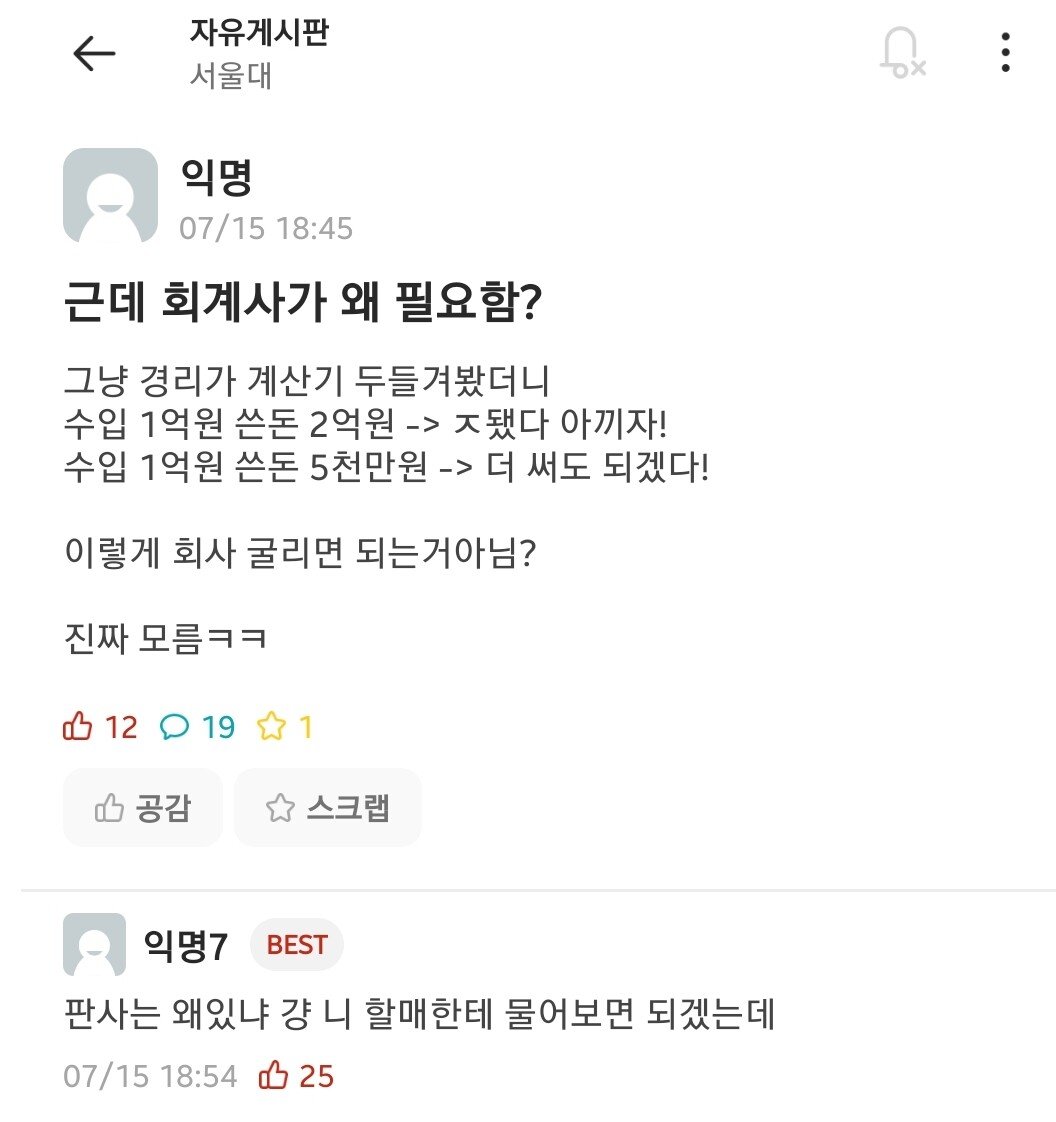Click the post timestamp 07/15 18:45
This screenshot has height=1122, width=1056.
[x=267, y=227]
